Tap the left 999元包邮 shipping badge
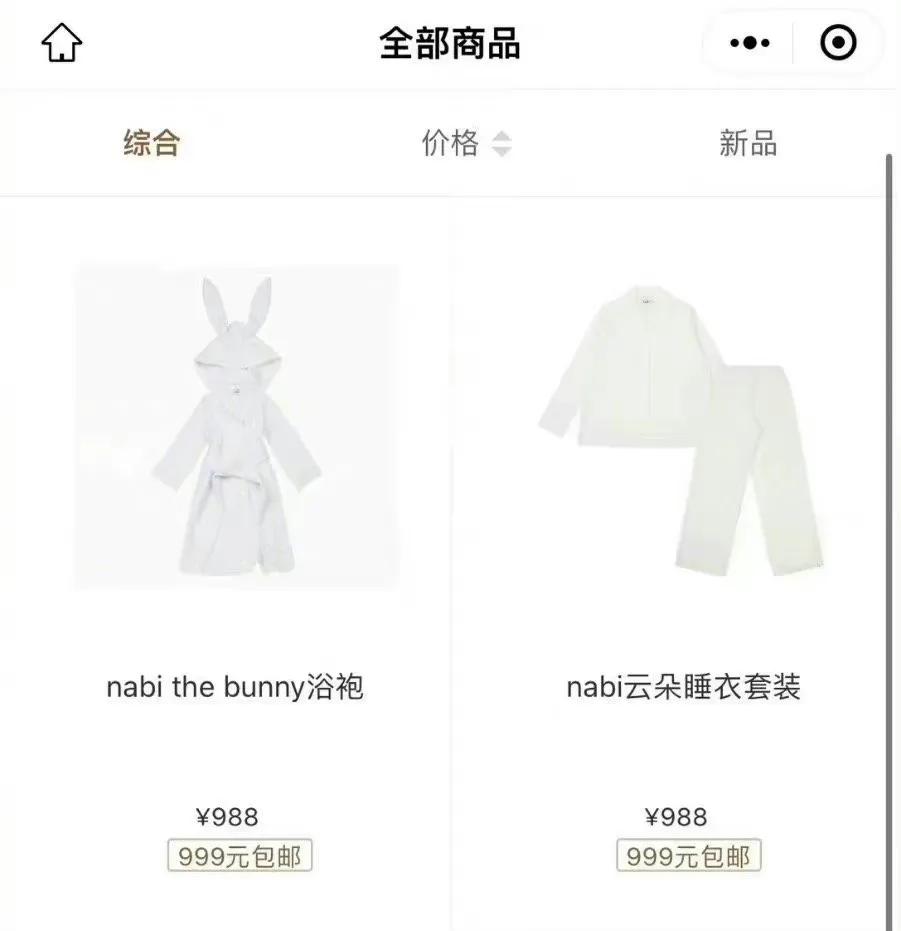The image size is (901, 931). tap(239, 856)
